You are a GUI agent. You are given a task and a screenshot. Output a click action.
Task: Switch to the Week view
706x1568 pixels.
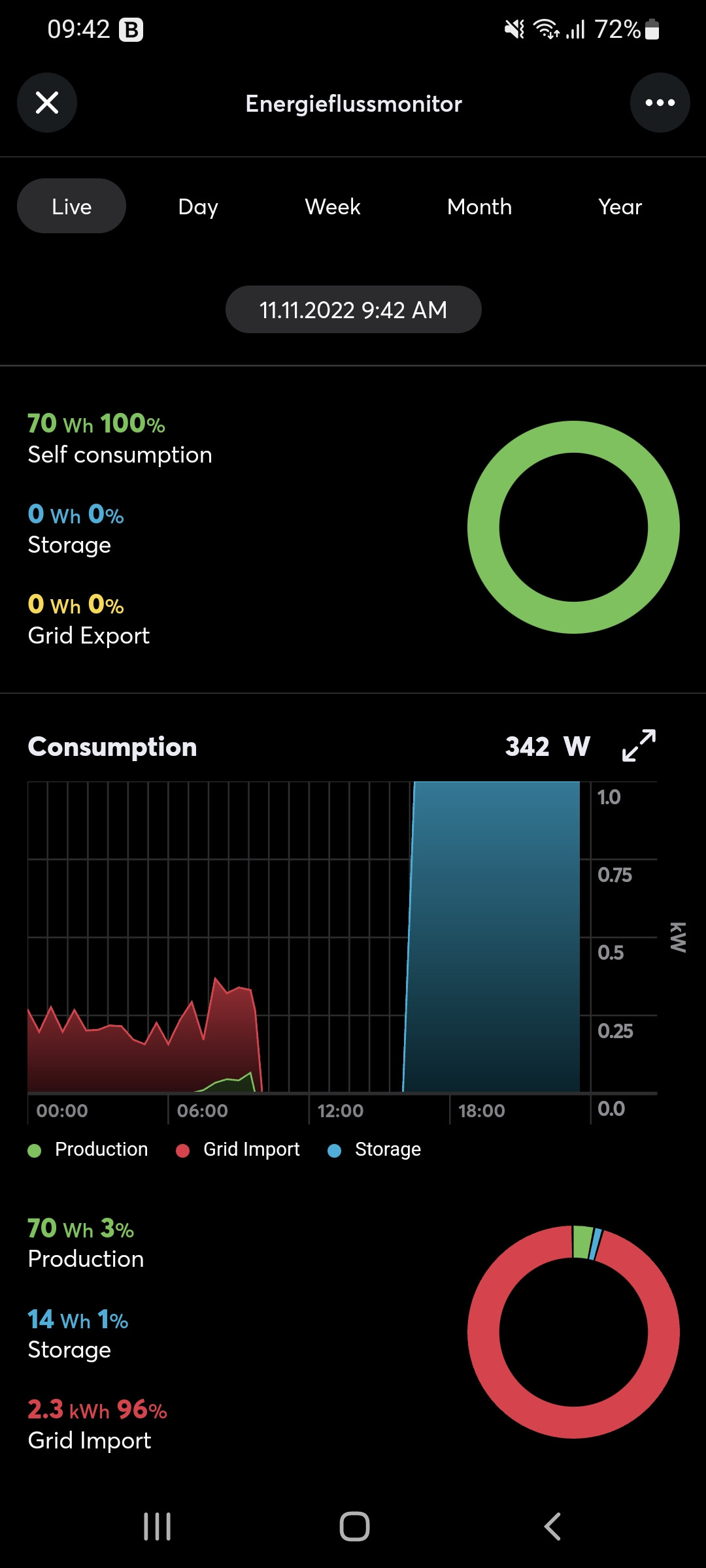coord(333,206)
